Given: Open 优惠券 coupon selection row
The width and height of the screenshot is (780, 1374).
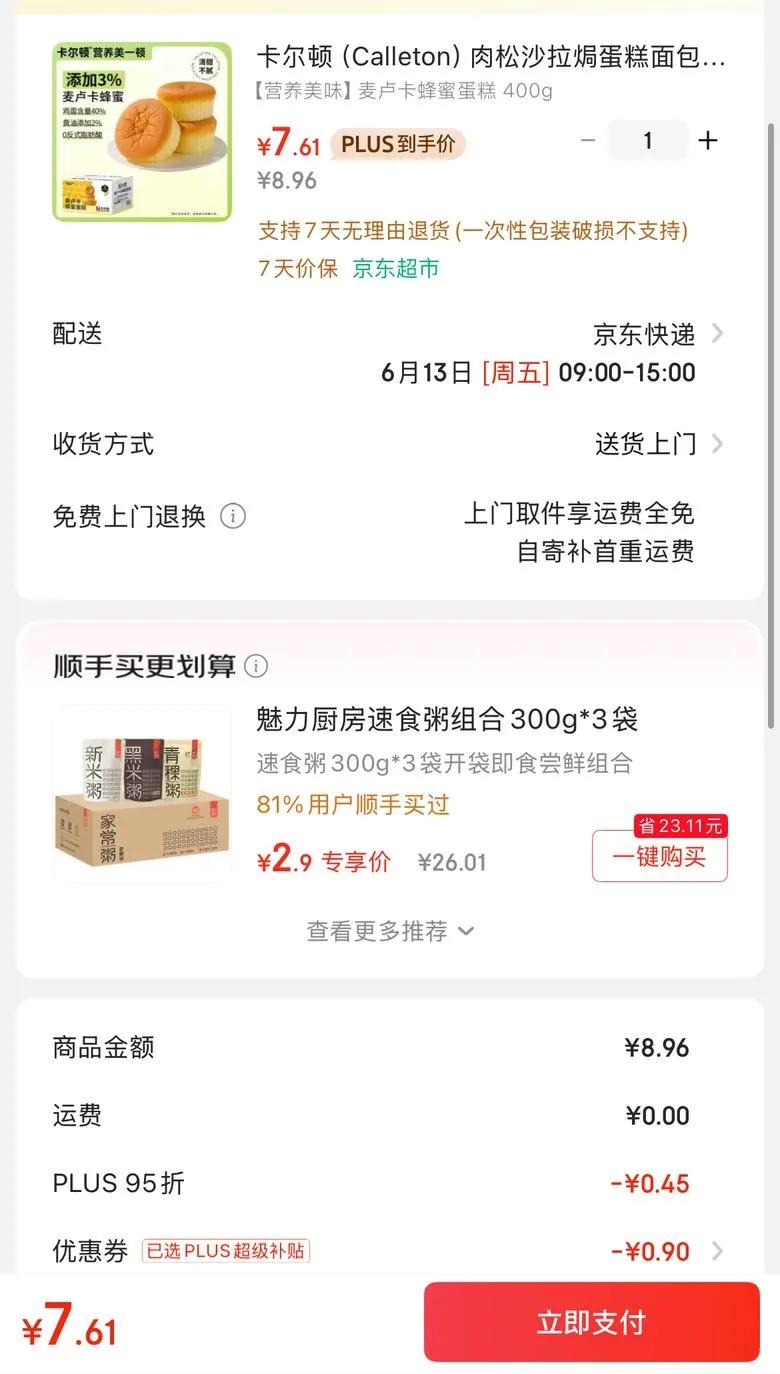Looking at the screenshot, I should (390, 1251).
